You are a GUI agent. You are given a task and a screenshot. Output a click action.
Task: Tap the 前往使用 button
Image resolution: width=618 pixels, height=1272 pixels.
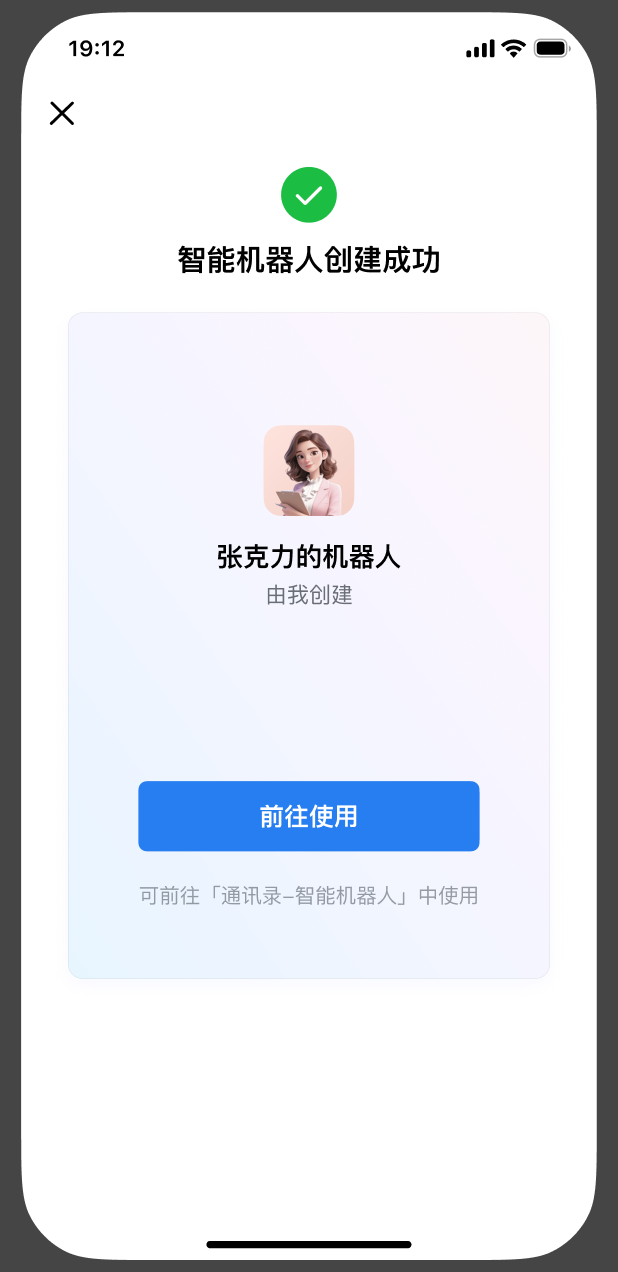pyautogui.click(x=308, y=816)
